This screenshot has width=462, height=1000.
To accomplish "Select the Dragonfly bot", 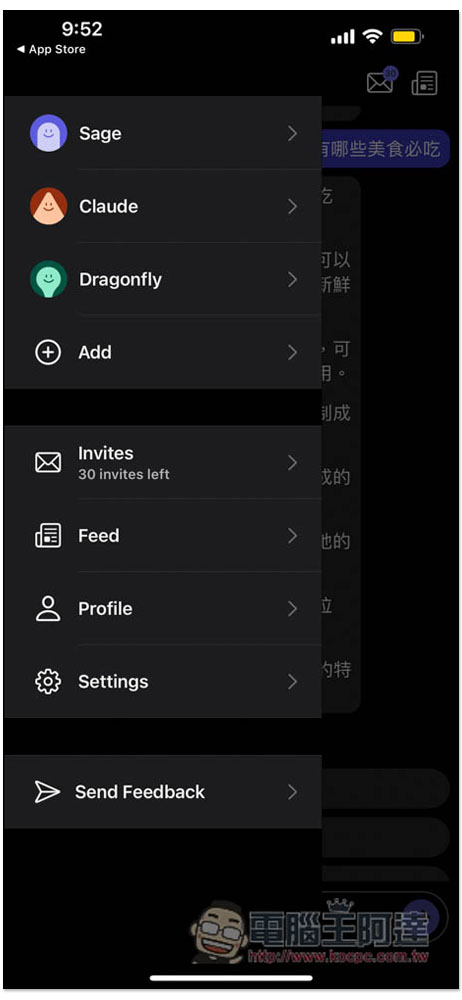I will pos(163,279).
